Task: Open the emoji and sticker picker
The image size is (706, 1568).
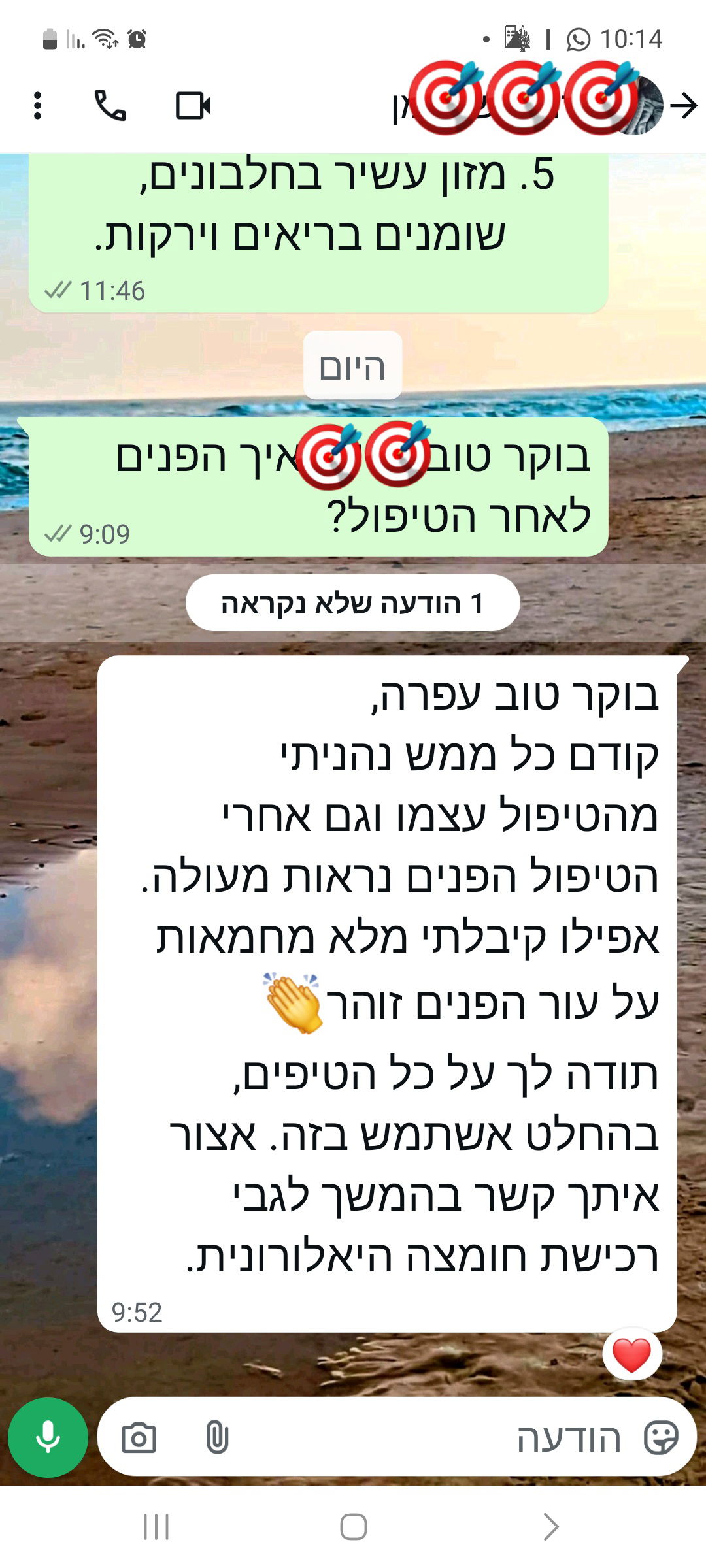Action: (660, 1438)
